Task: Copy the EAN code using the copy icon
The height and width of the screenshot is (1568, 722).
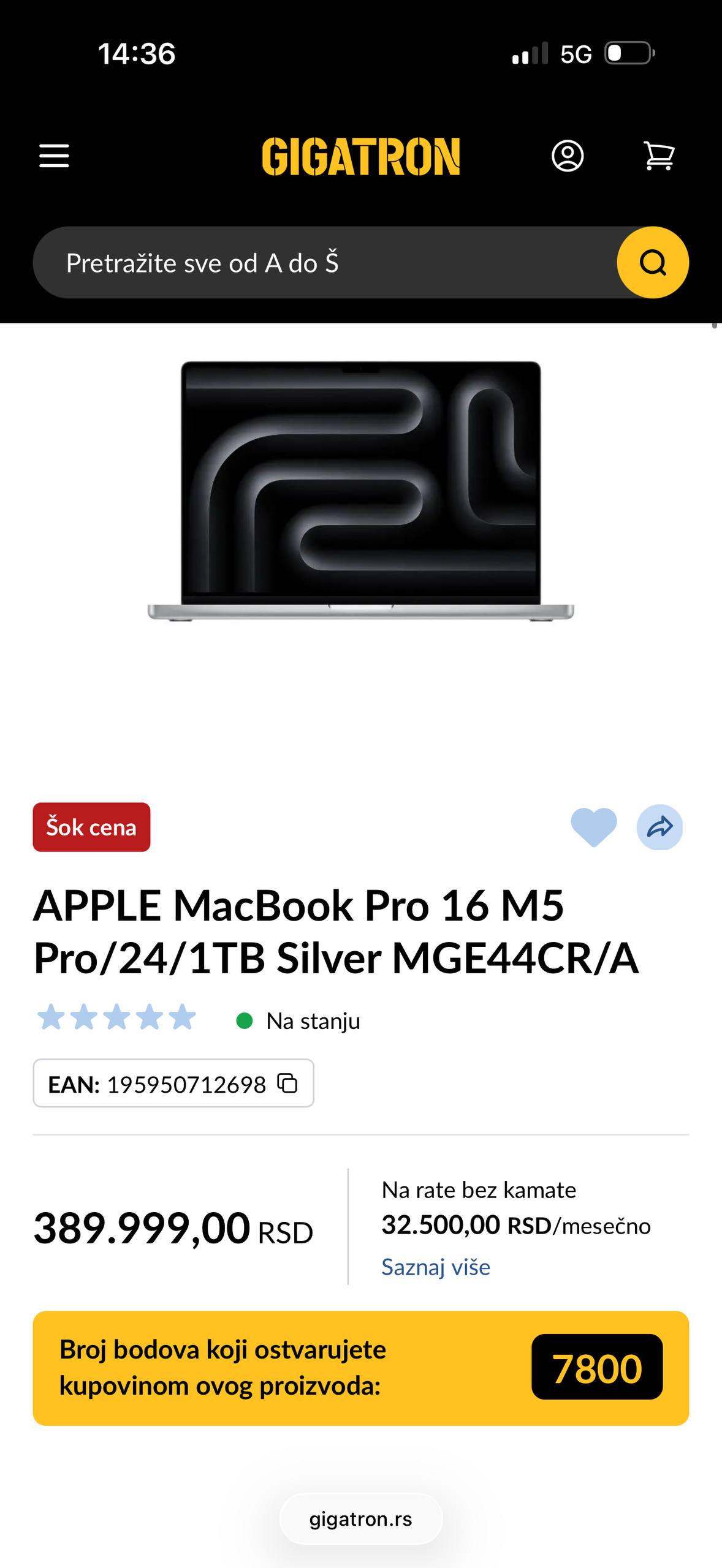Action: point(286,1084)
